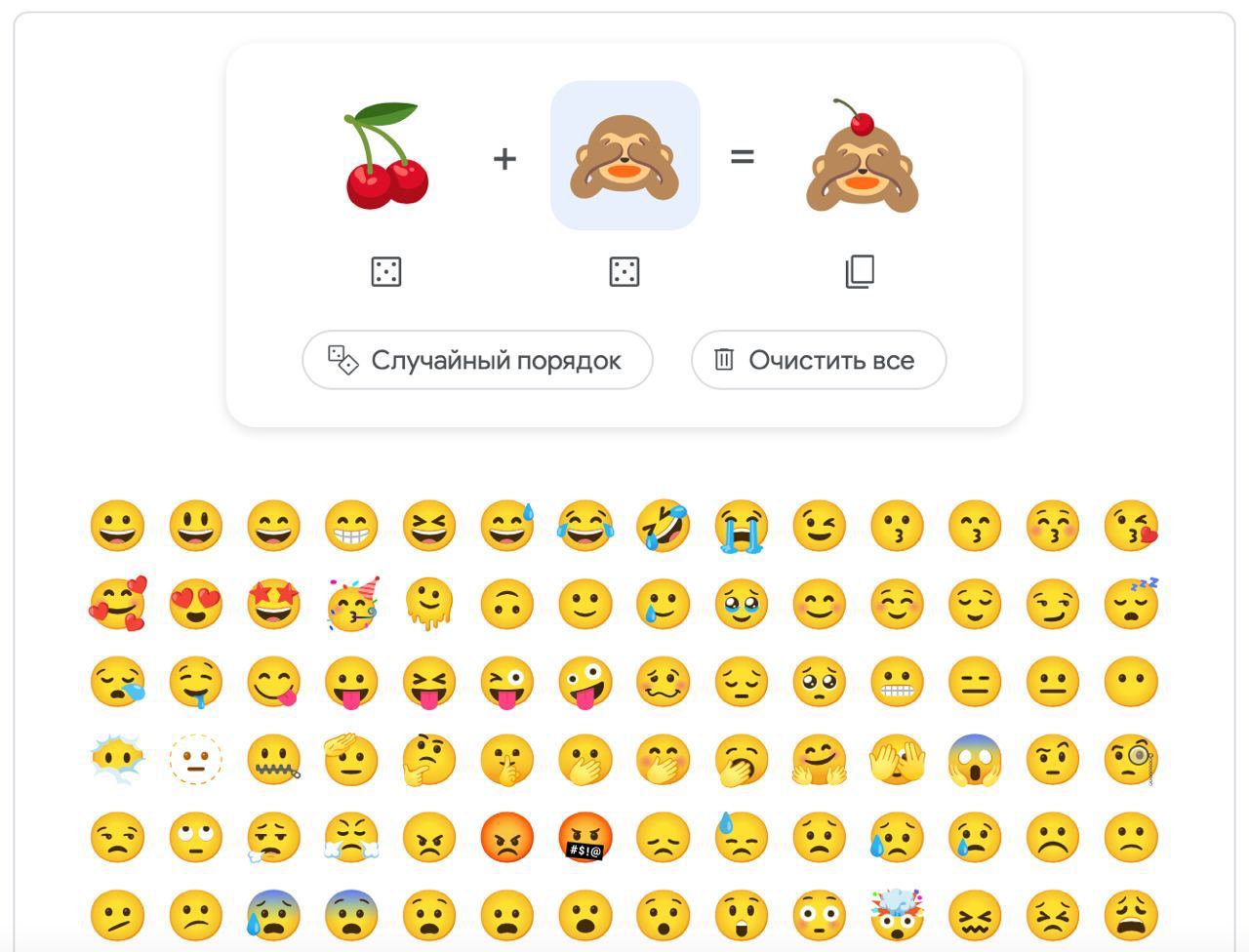Choose the cursing face with symbols
Screen dimensions: 1249x952
[x=585, y=838]
